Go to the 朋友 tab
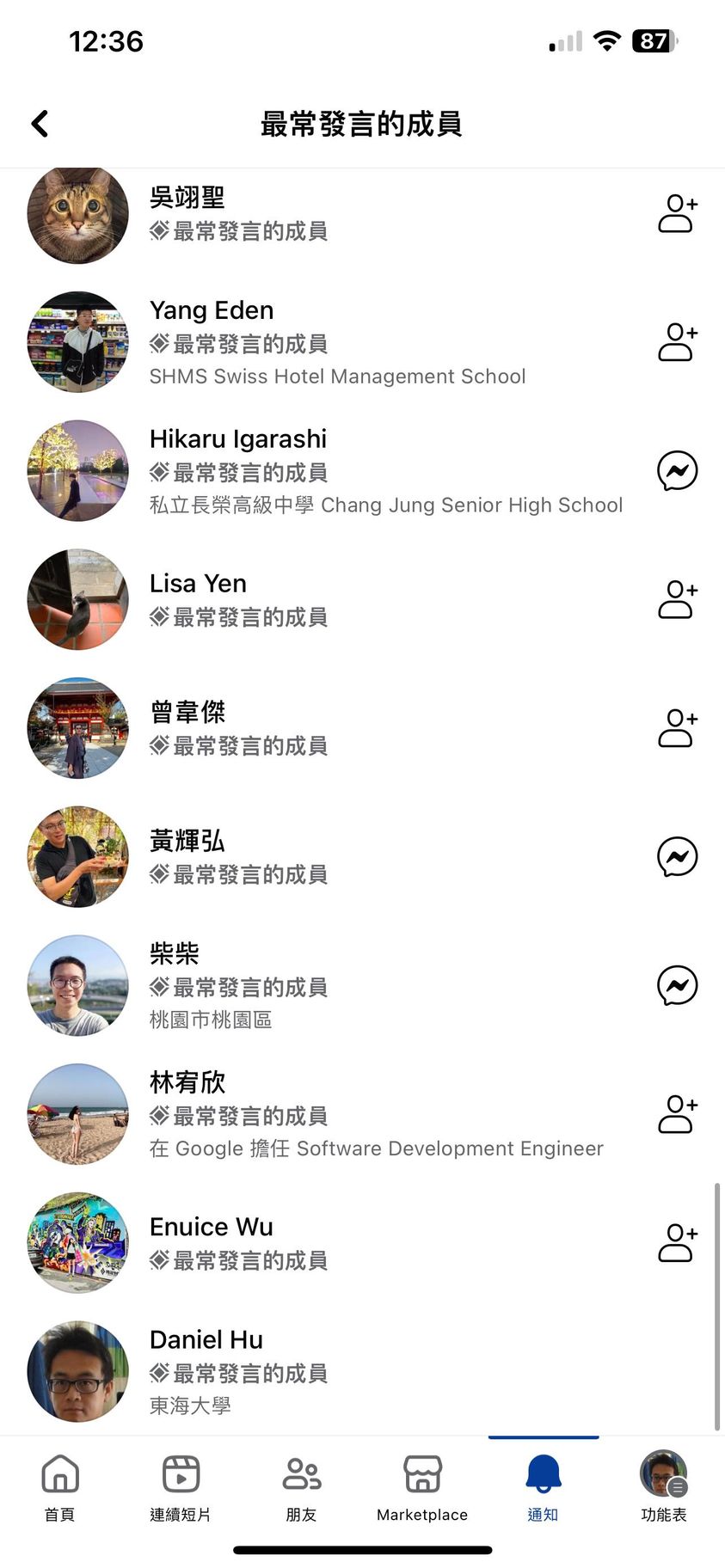Viewport: 725px width, 1568px height. (301, 1487)
